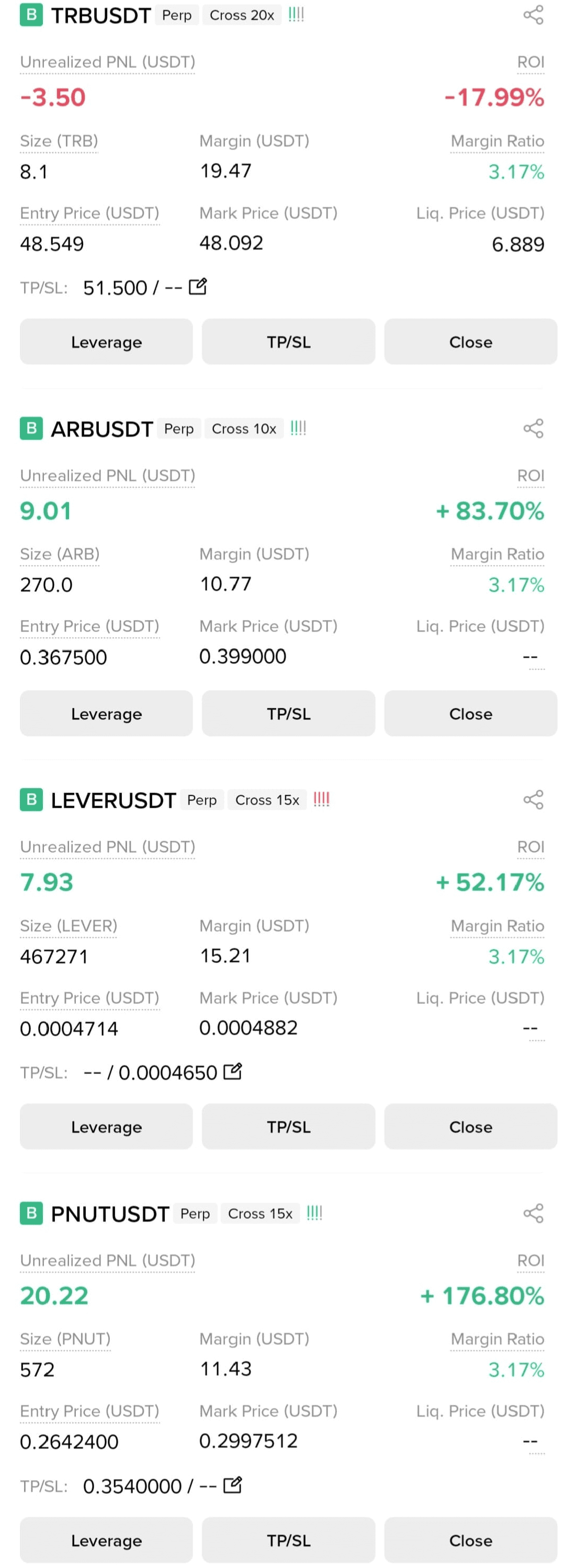The image size is (563, 1568).
Task: Share the TRBUSDT position
Action: click(533, 15)
